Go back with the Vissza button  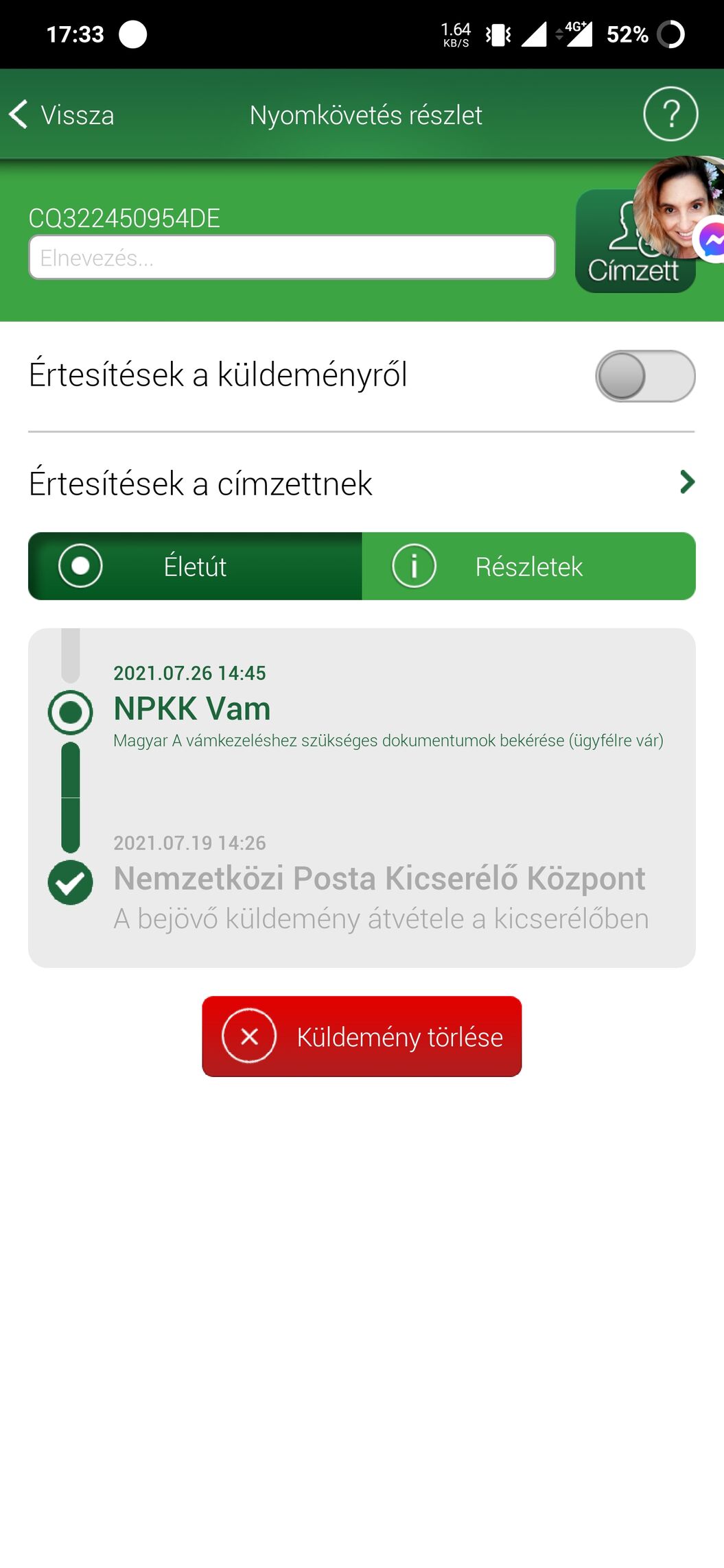click(x=62, y=115)
